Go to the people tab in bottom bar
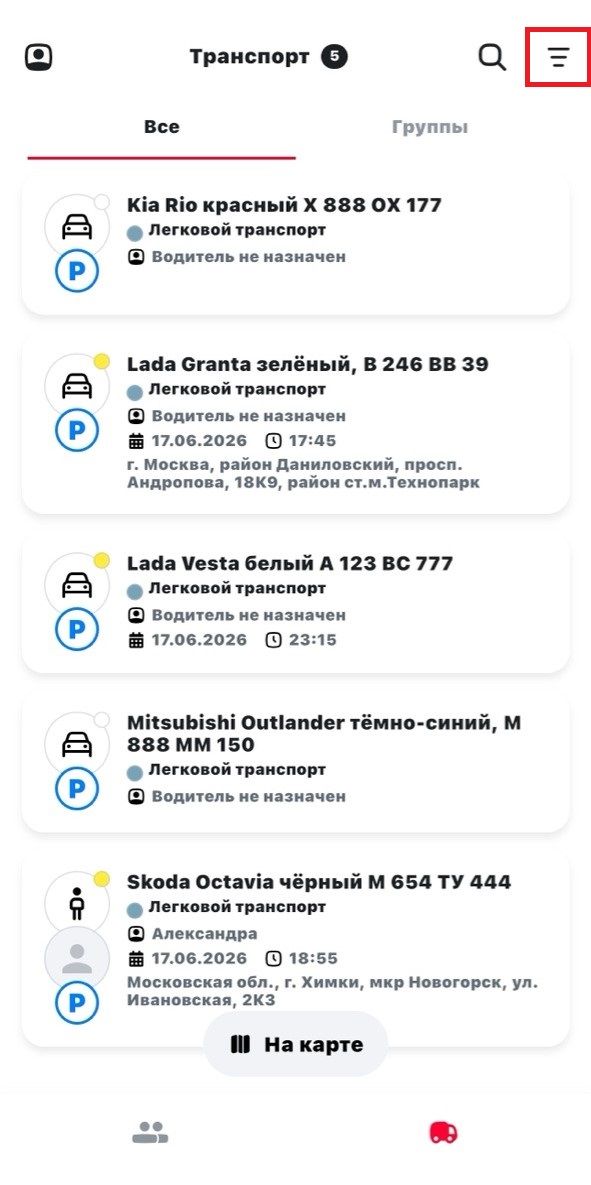The image size is (591, 1185). (x=150, y=1132)
